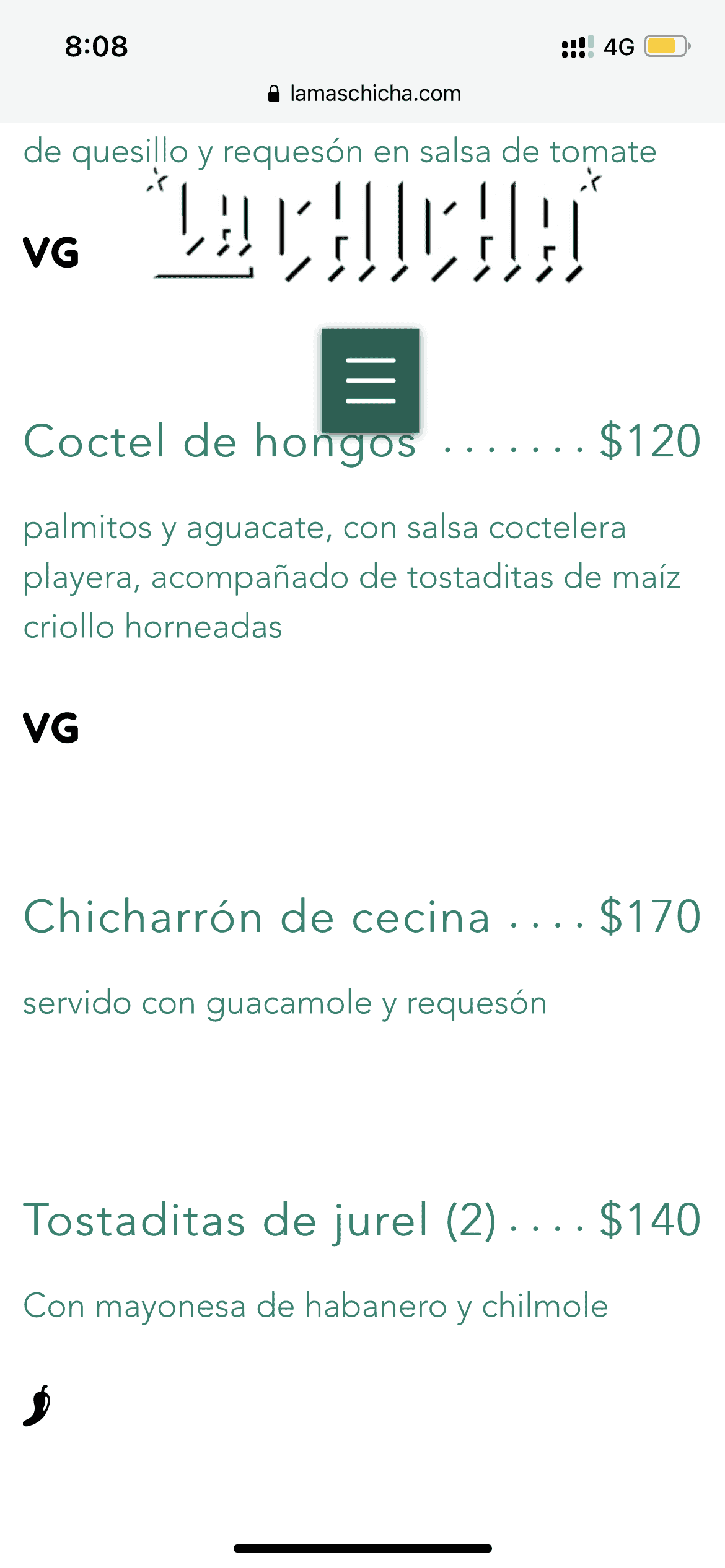Image resolution: width=725 pixels, height=1568 pixels.
Task: Click the $170 price of Chicharrón de cecina
Action: tap(648, 918)
